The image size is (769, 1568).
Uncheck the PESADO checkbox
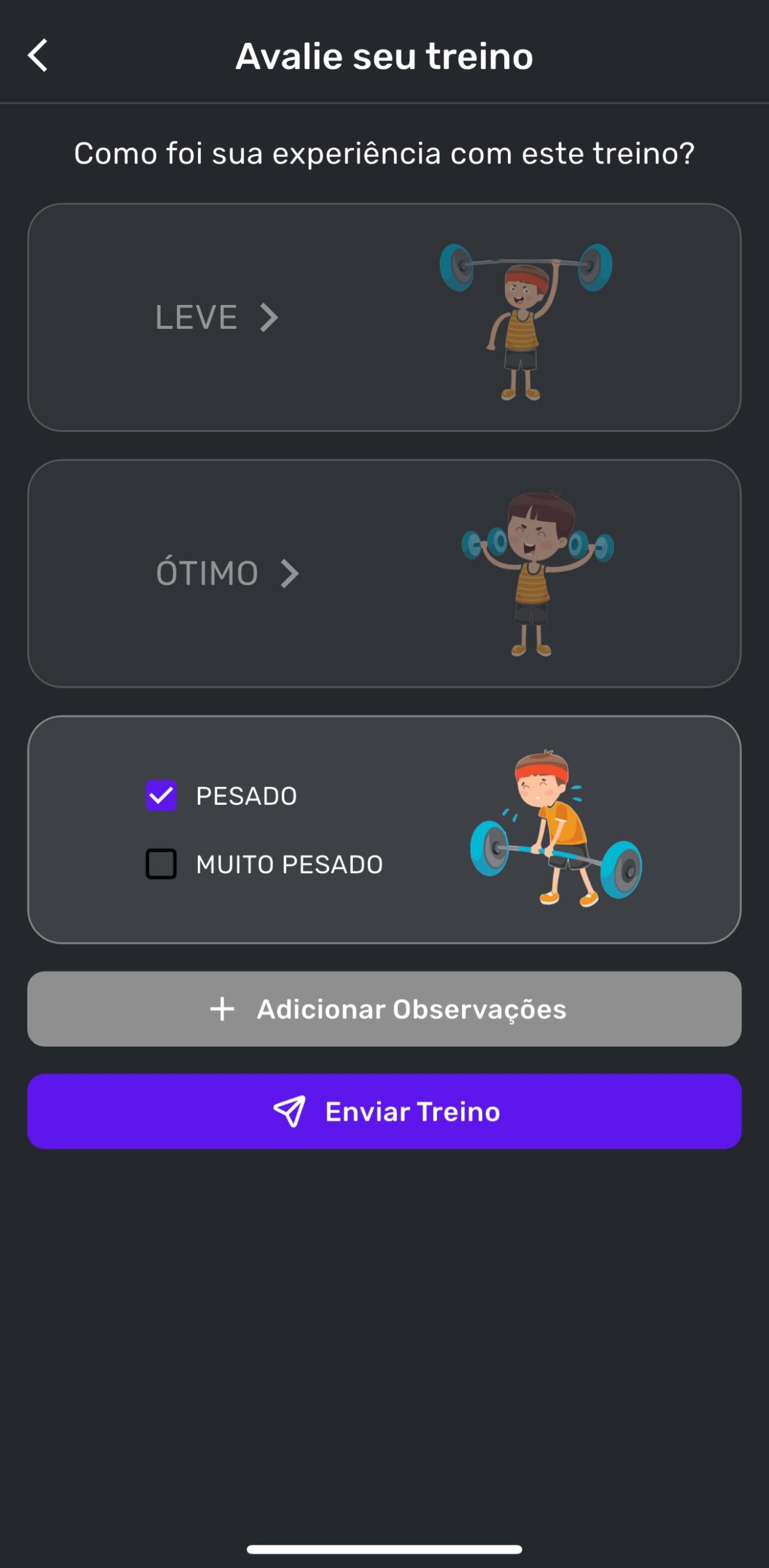[161, 796]
